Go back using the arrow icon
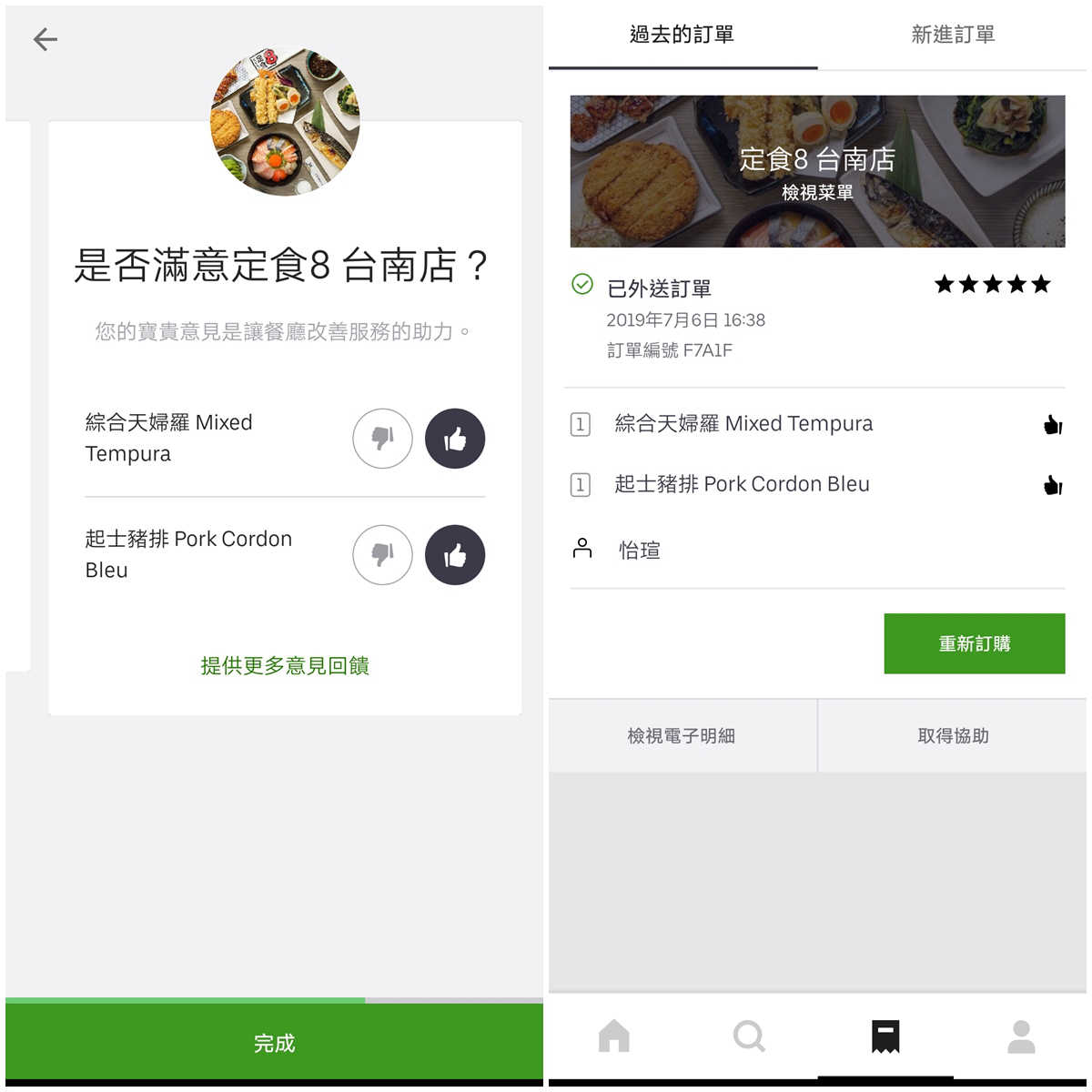 coord(45,39)
